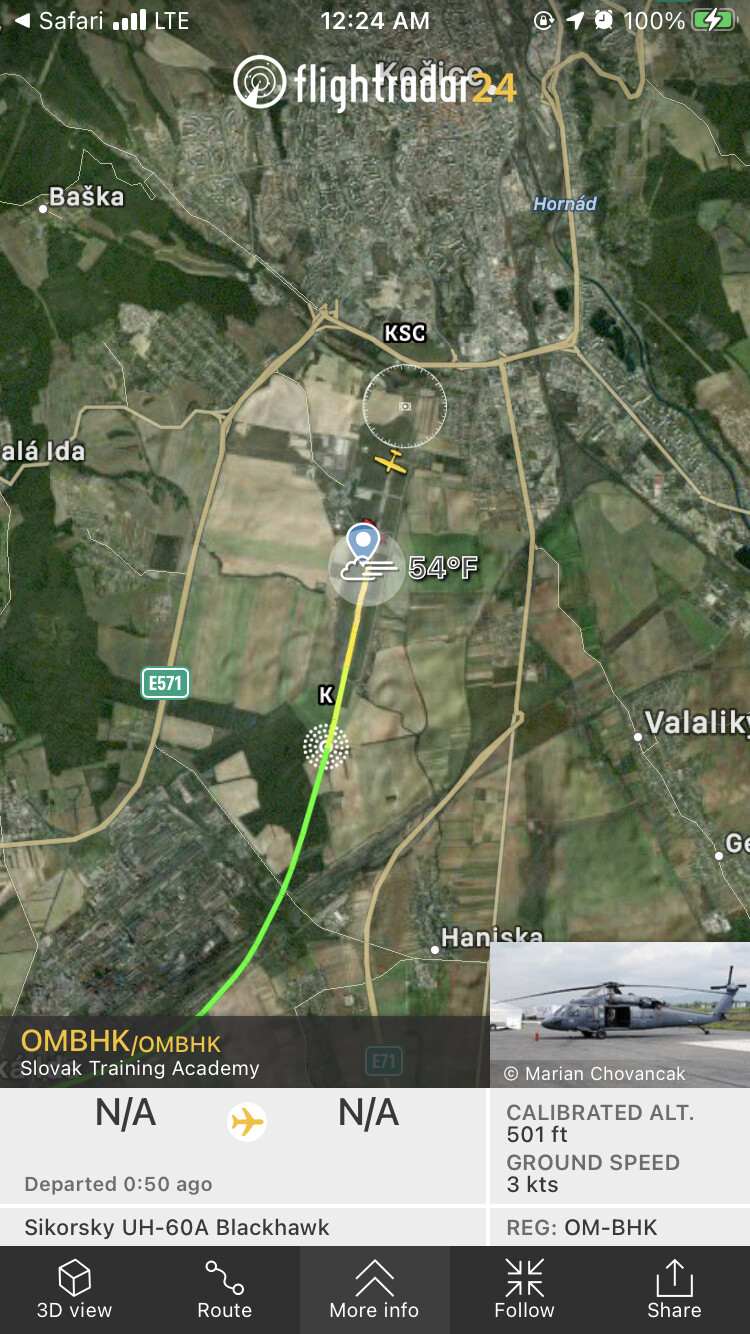Screen dimensions: 750x1334
Task: Follow this aircraft on the map
Action: [524, 1289]
